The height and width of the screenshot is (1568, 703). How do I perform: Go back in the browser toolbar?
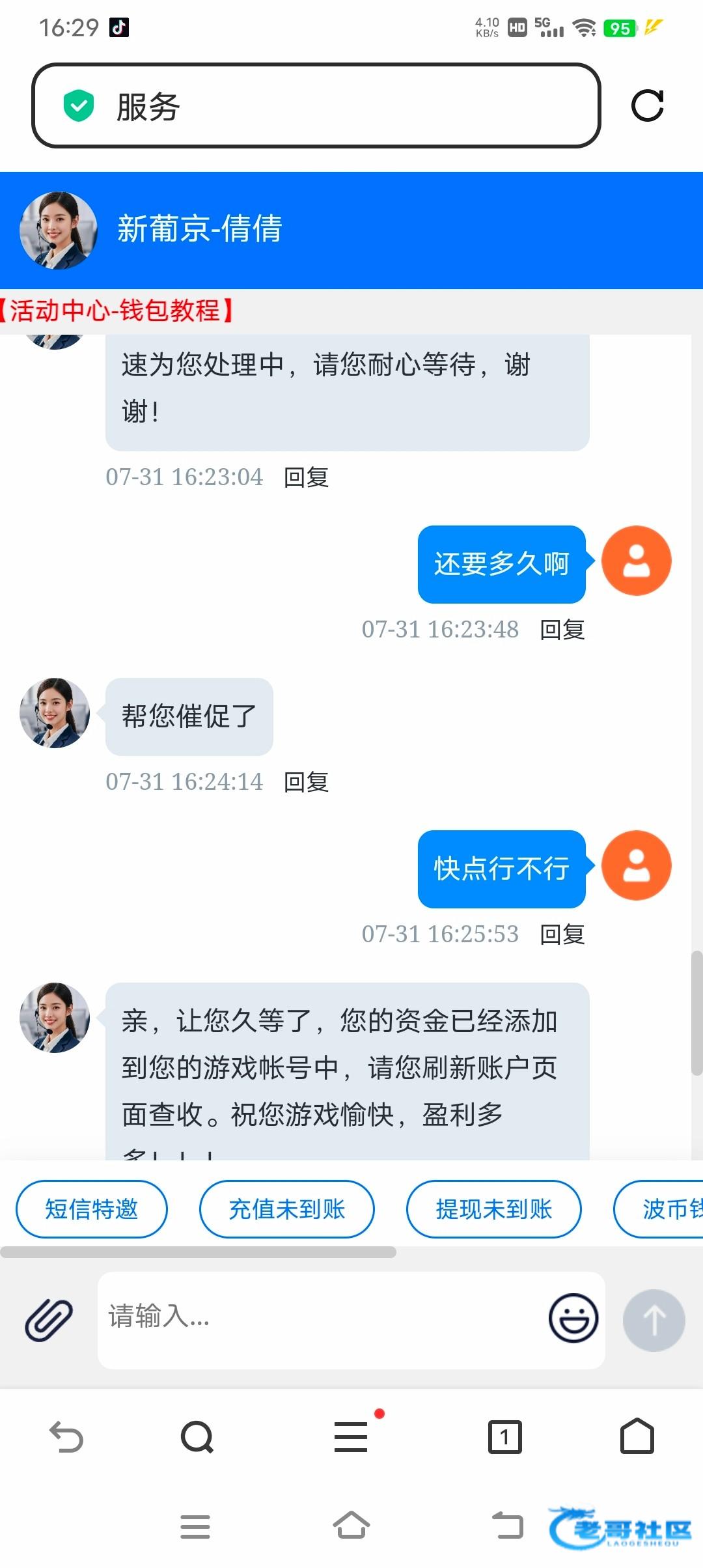[x=66, y=1436]
